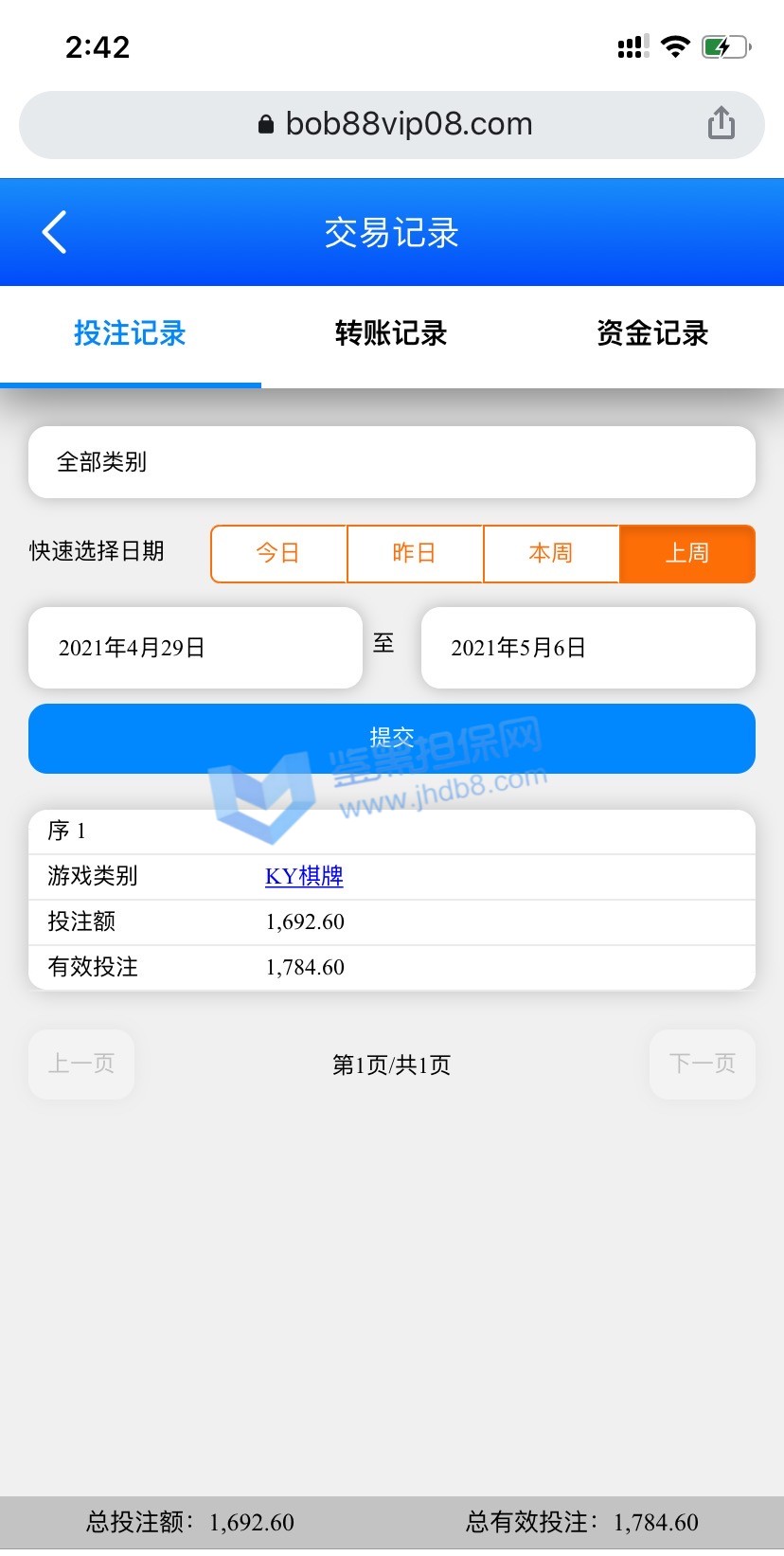Open the browser share icon

tap(721, 123)
